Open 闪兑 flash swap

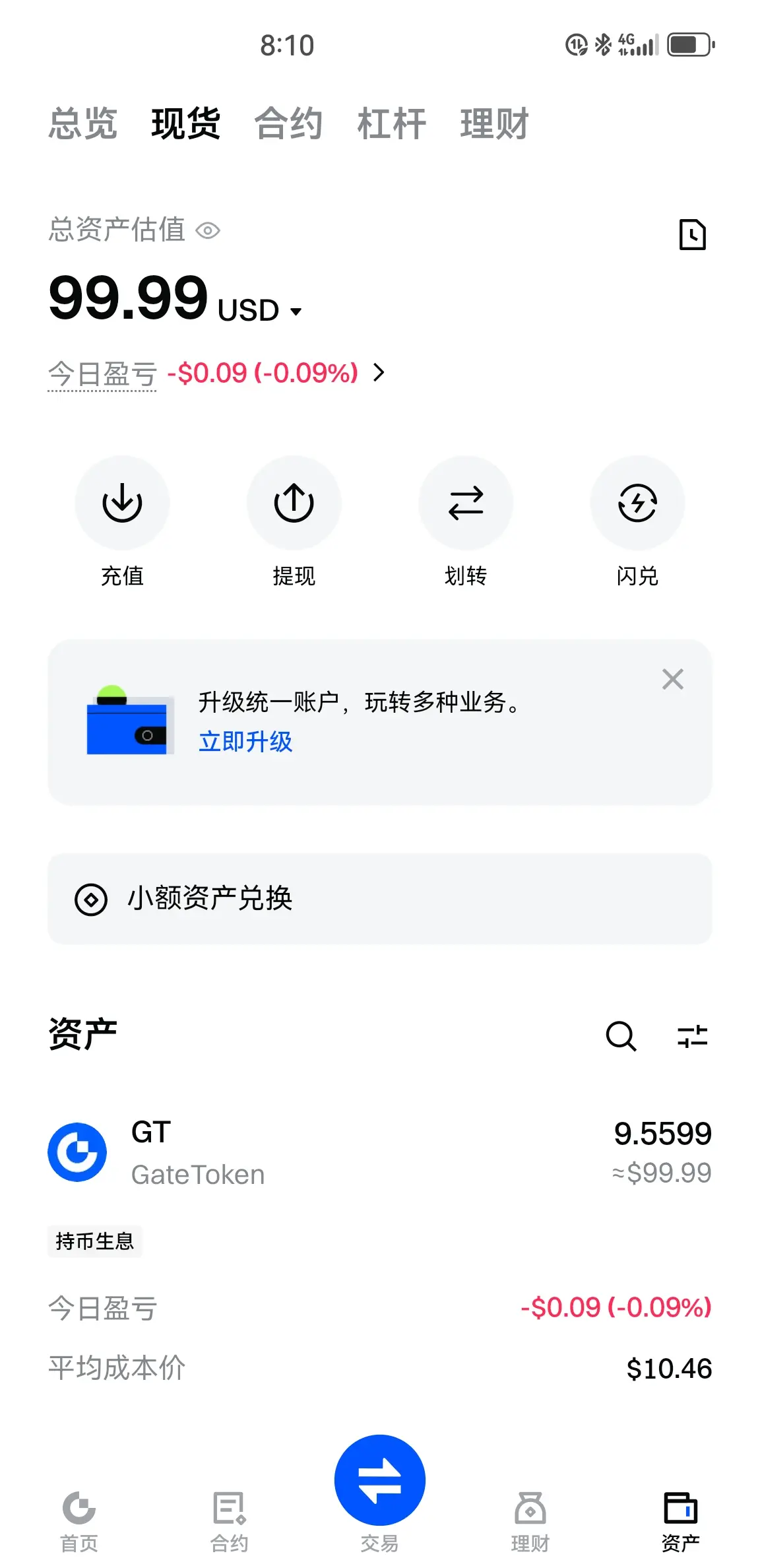click(x=637, y=504)
